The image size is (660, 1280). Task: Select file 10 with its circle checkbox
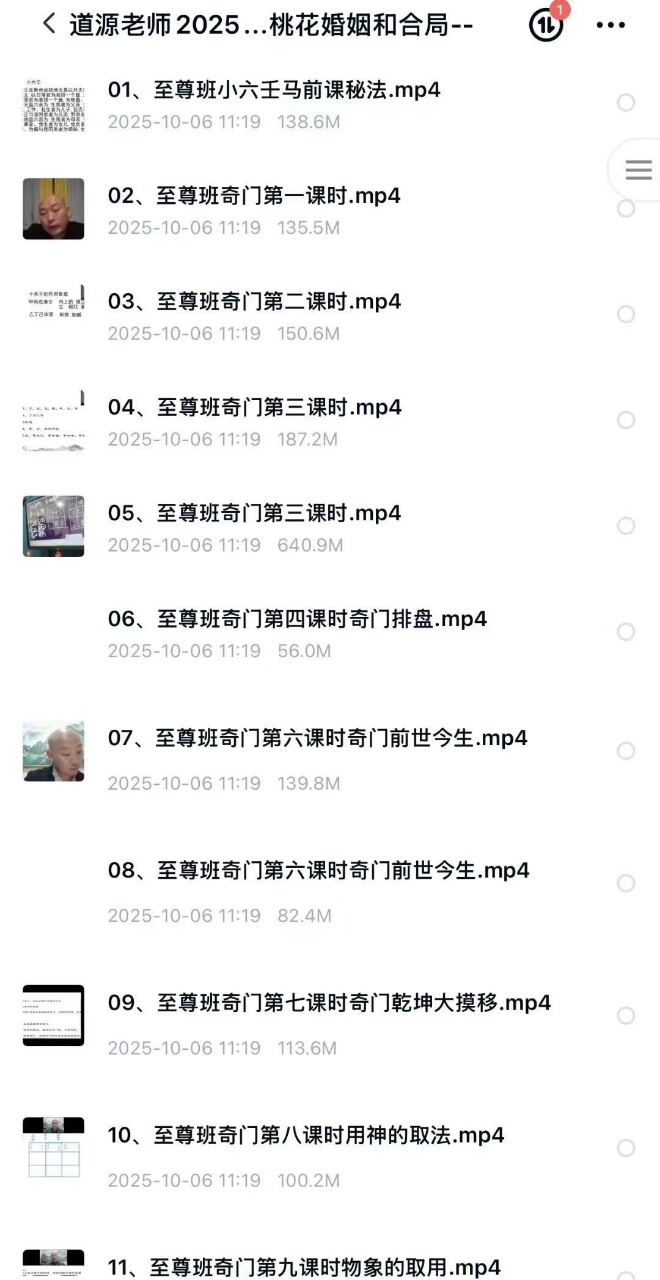point(626,1148)
